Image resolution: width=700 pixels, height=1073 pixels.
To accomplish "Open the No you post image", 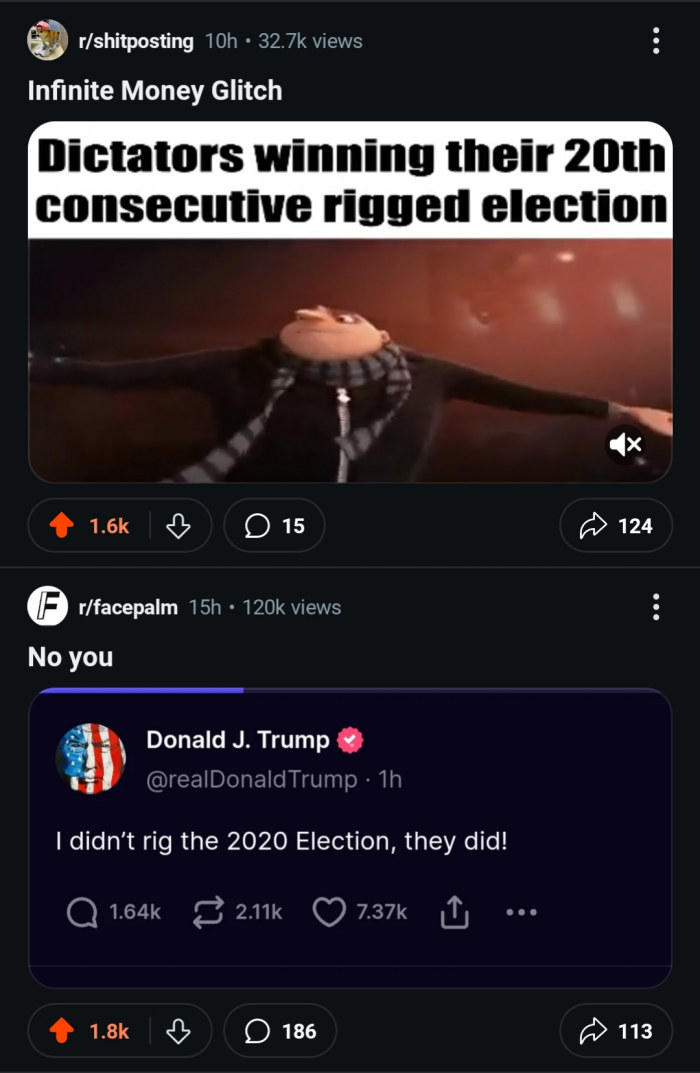I will tap(350, 838).
